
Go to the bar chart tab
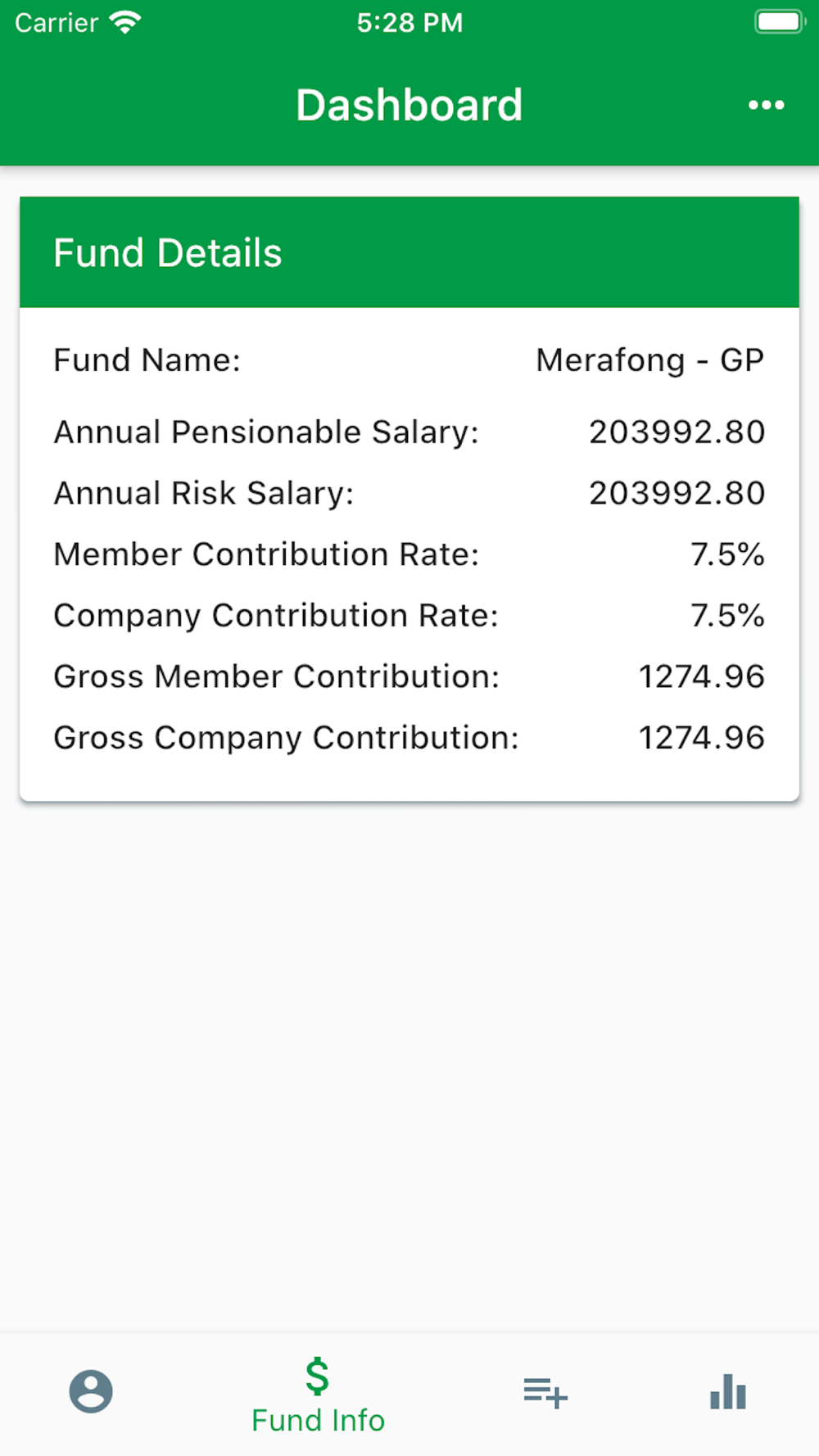click(x=728, y=1391)
